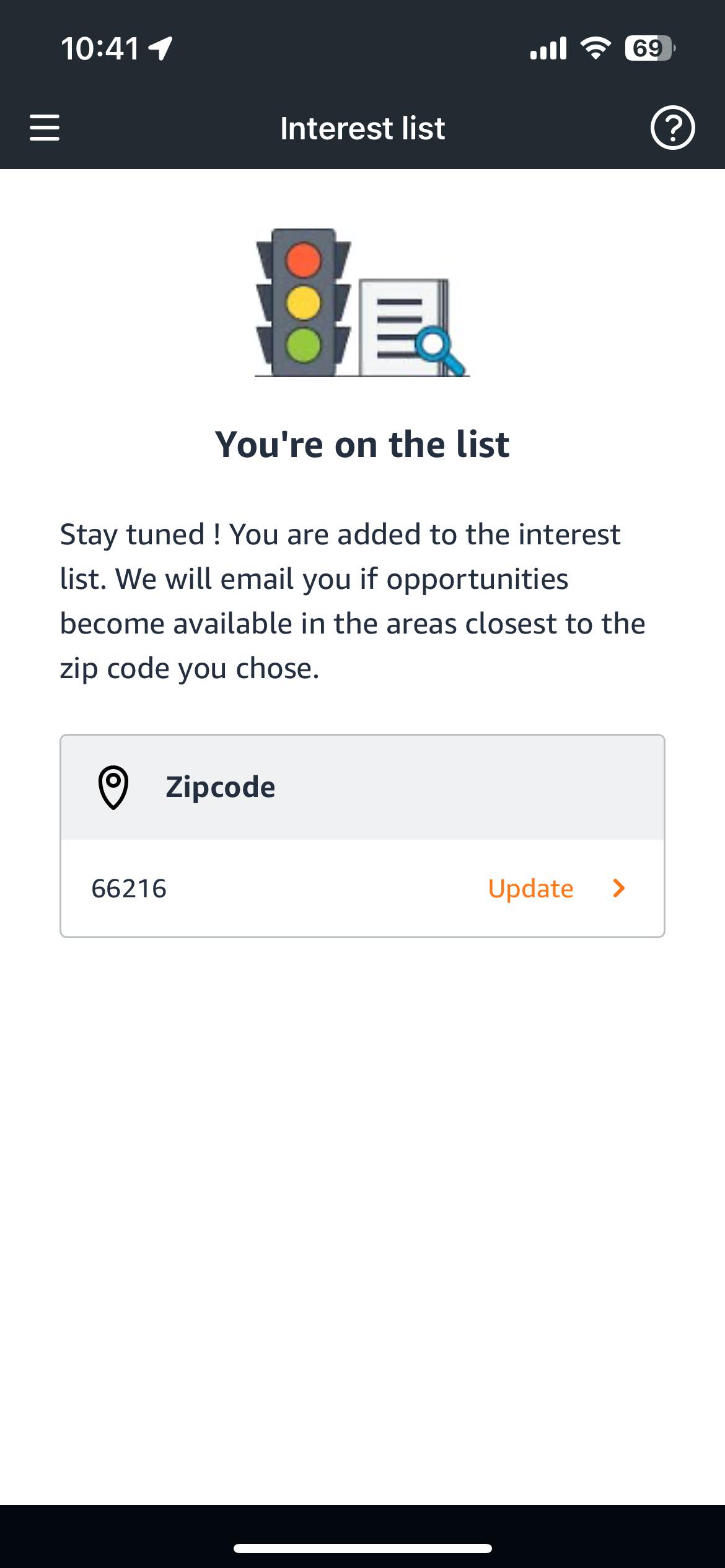The width and height of the screenshot is (725, 1568).
Task: Tap the green light in the traffic signal
Action: pyautogui.click(x=302, y=345)
